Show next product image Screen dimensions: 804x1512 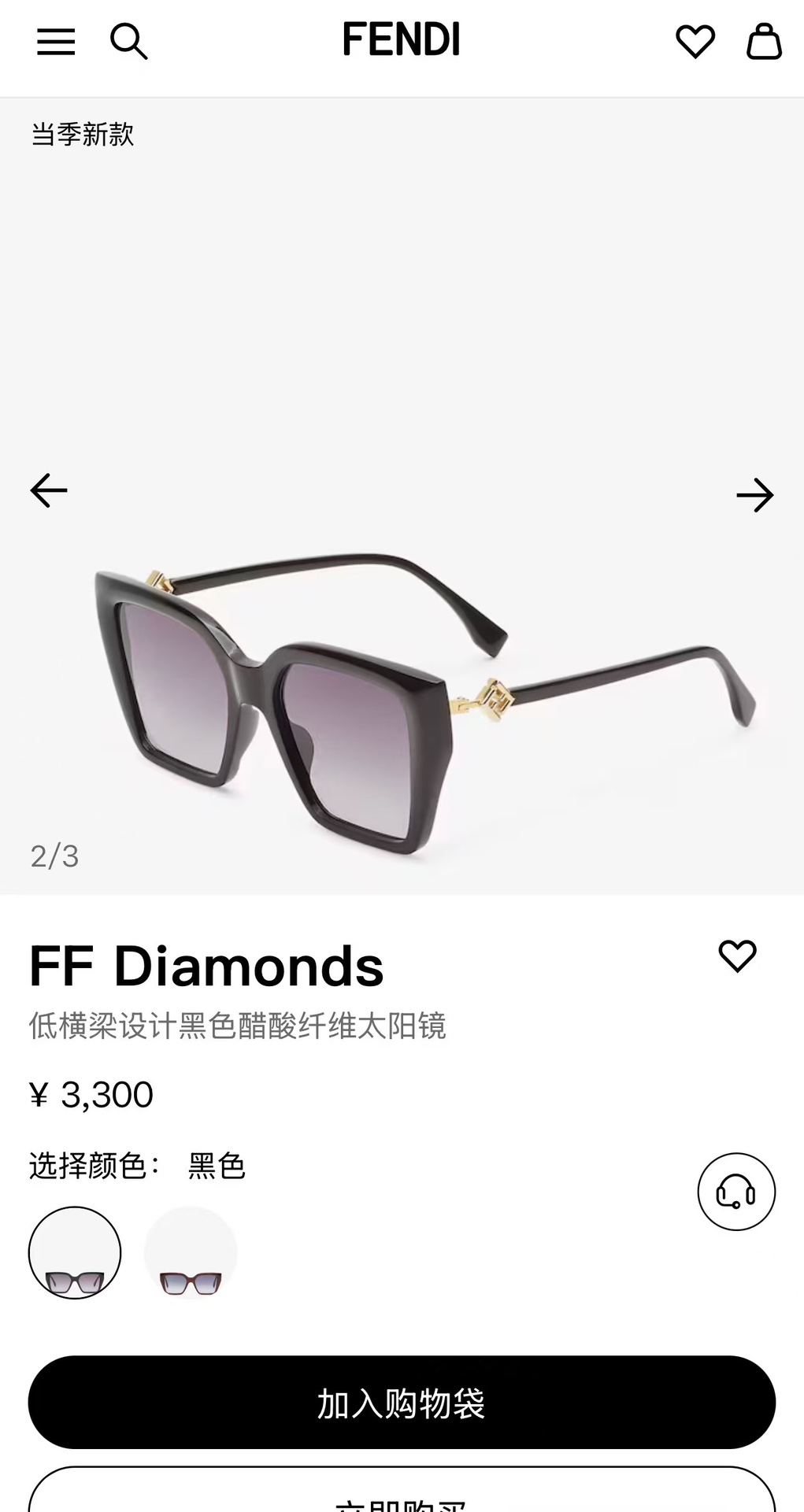(754, 495)
